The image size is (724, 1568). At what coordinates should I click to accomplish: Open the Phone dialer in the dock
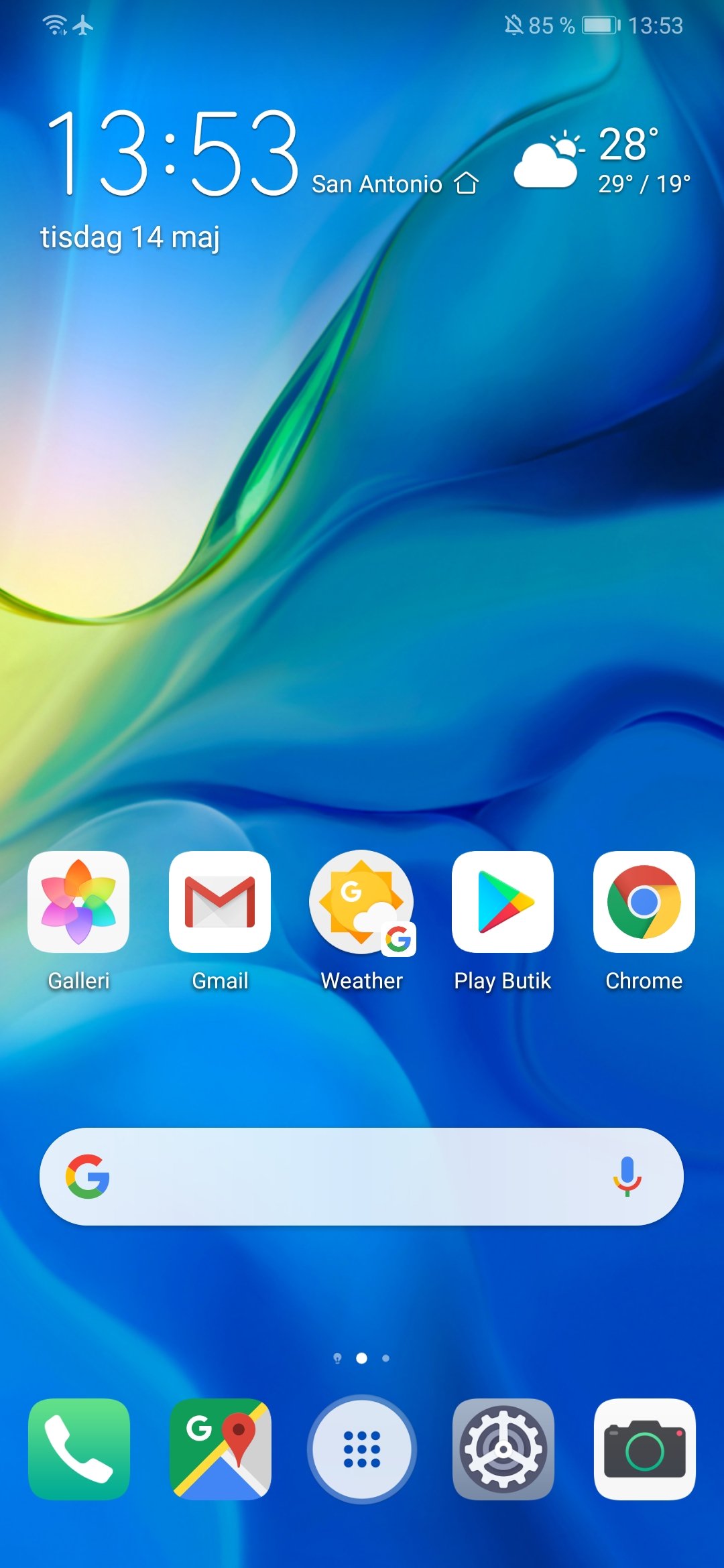pos(79,1449)
